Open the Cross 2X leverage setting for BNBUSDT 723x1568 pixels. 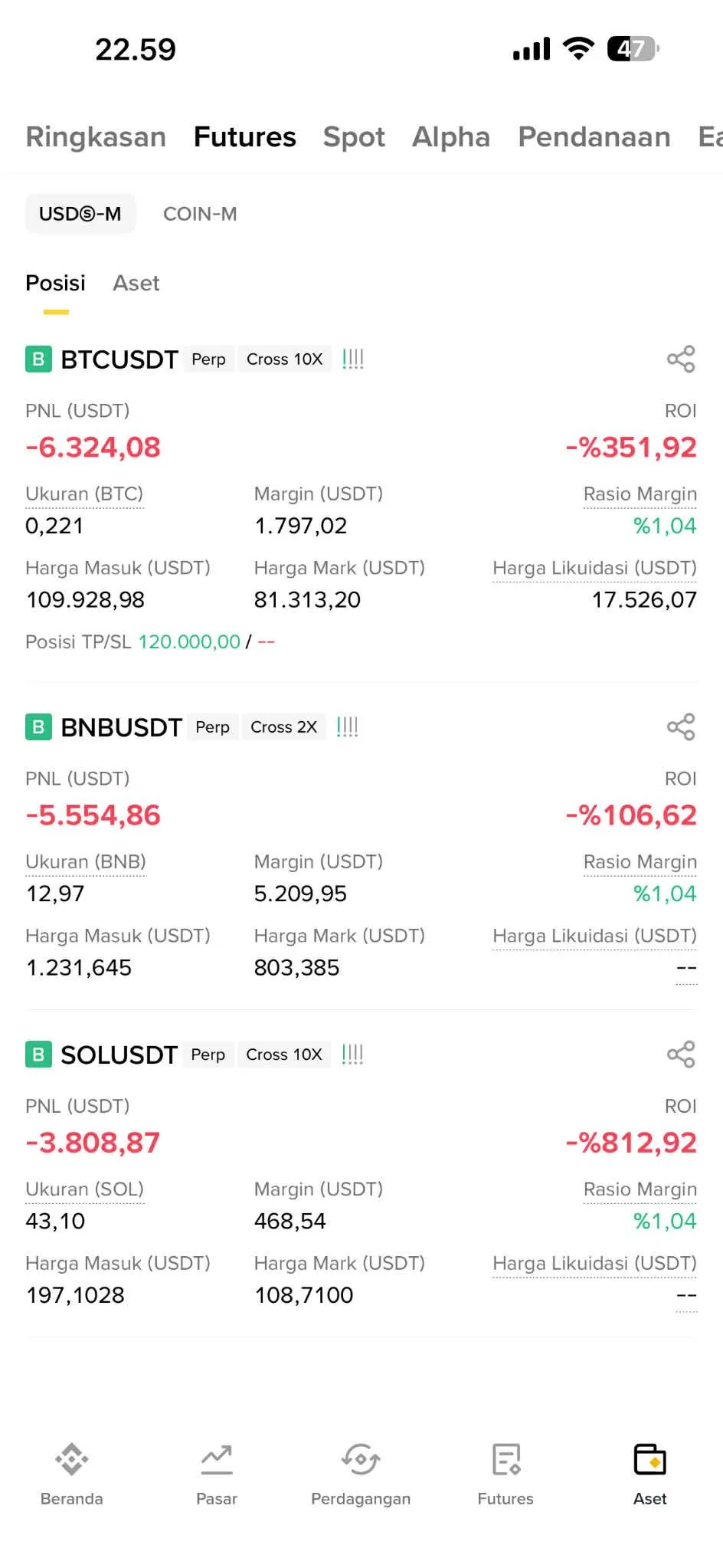coord(283,727)
